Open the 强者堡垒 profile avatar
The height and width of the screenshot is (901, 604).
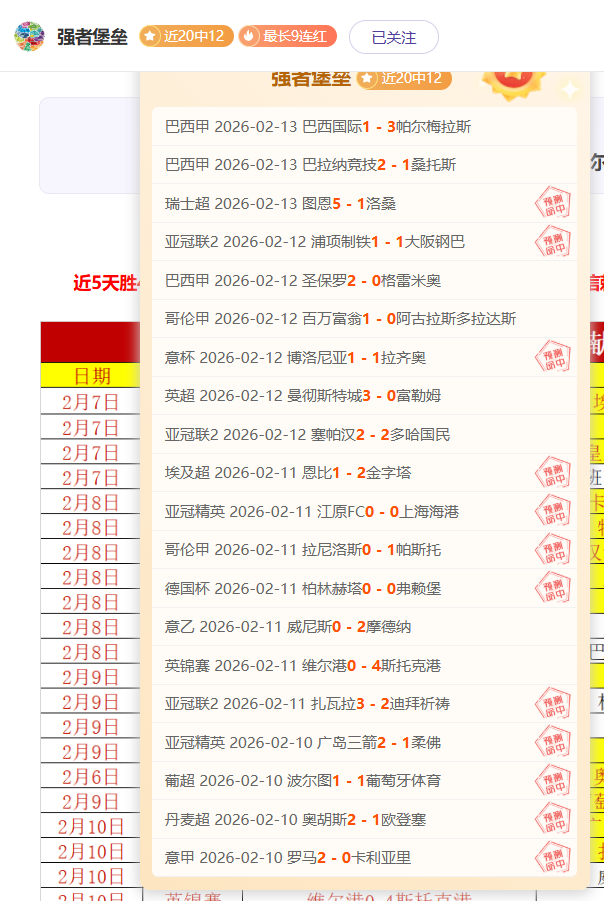point(29,37)
